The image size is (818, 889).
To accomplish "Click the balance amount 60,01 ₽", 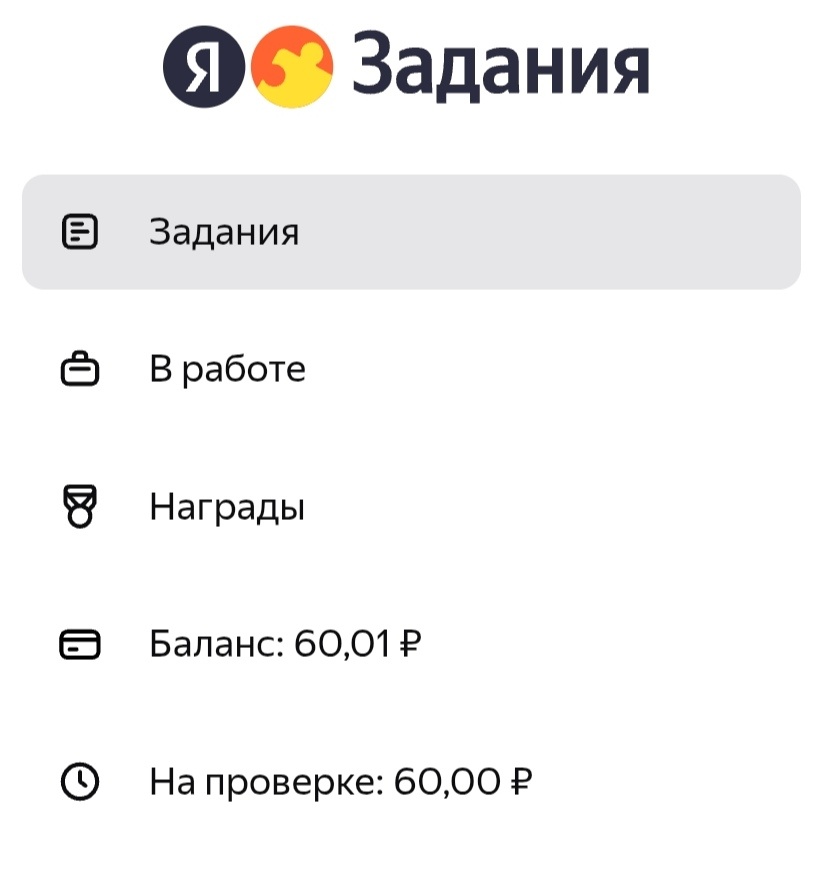I will pyautogui.click(x=360, y=645).
